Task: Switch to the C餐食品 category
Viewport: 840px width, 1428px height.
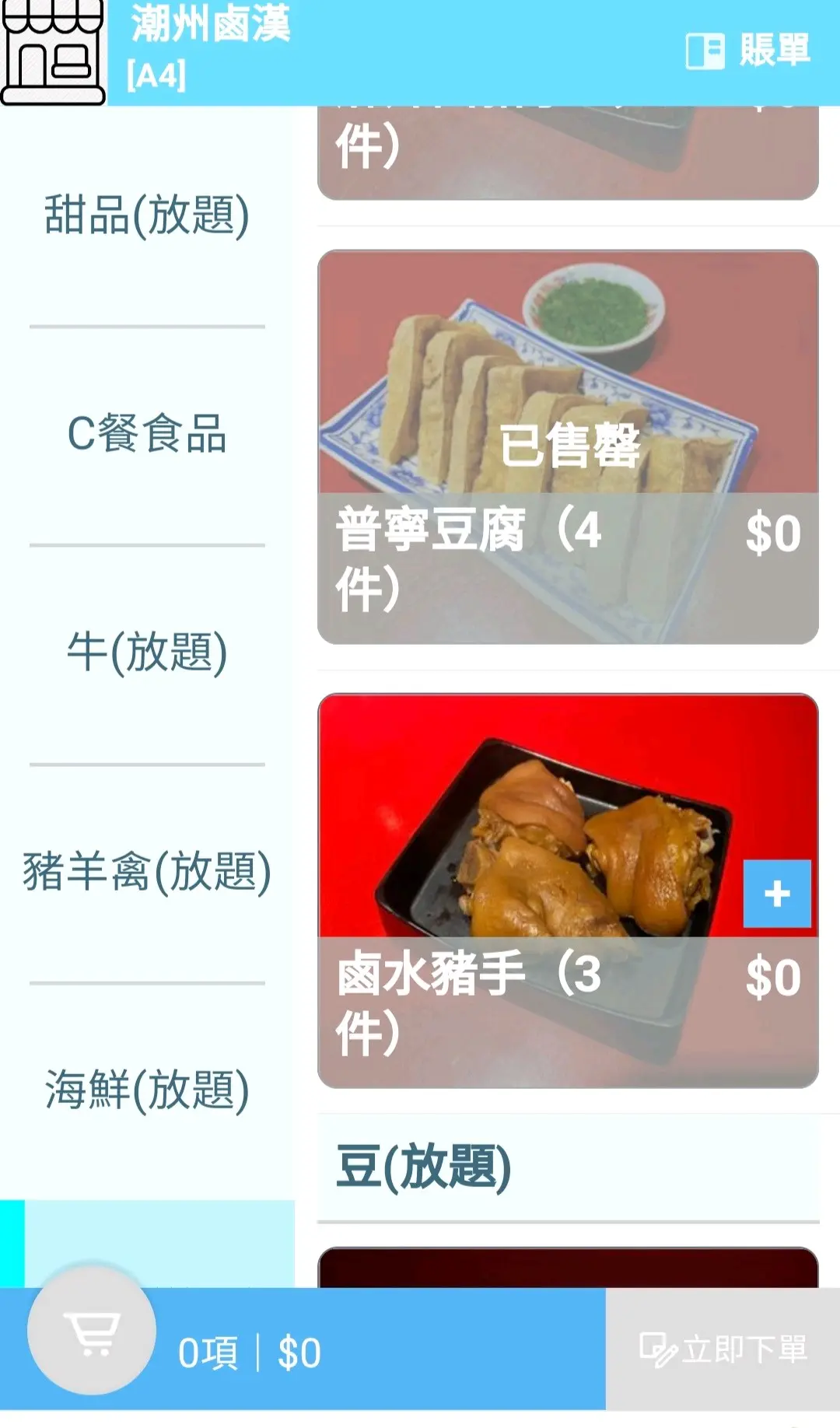Action: [x=147, y=434]
